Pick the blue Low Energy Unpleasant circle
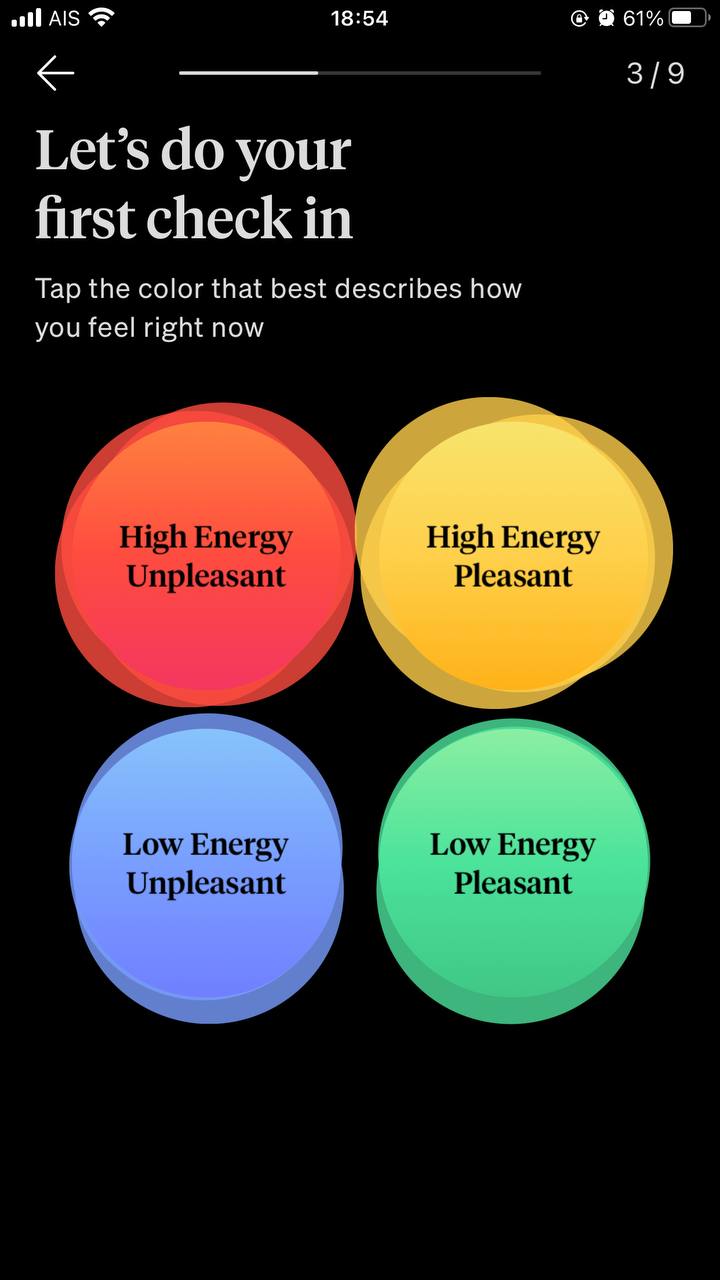The width and height of the screenshot is (720, 1280). (x=206, y=865)
